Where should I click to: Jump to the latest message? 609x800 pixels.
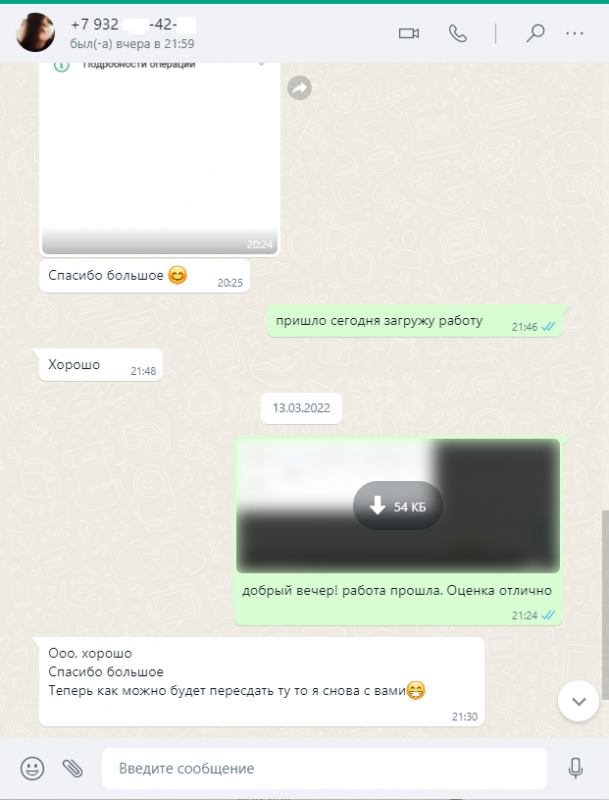tap(577, 701)
